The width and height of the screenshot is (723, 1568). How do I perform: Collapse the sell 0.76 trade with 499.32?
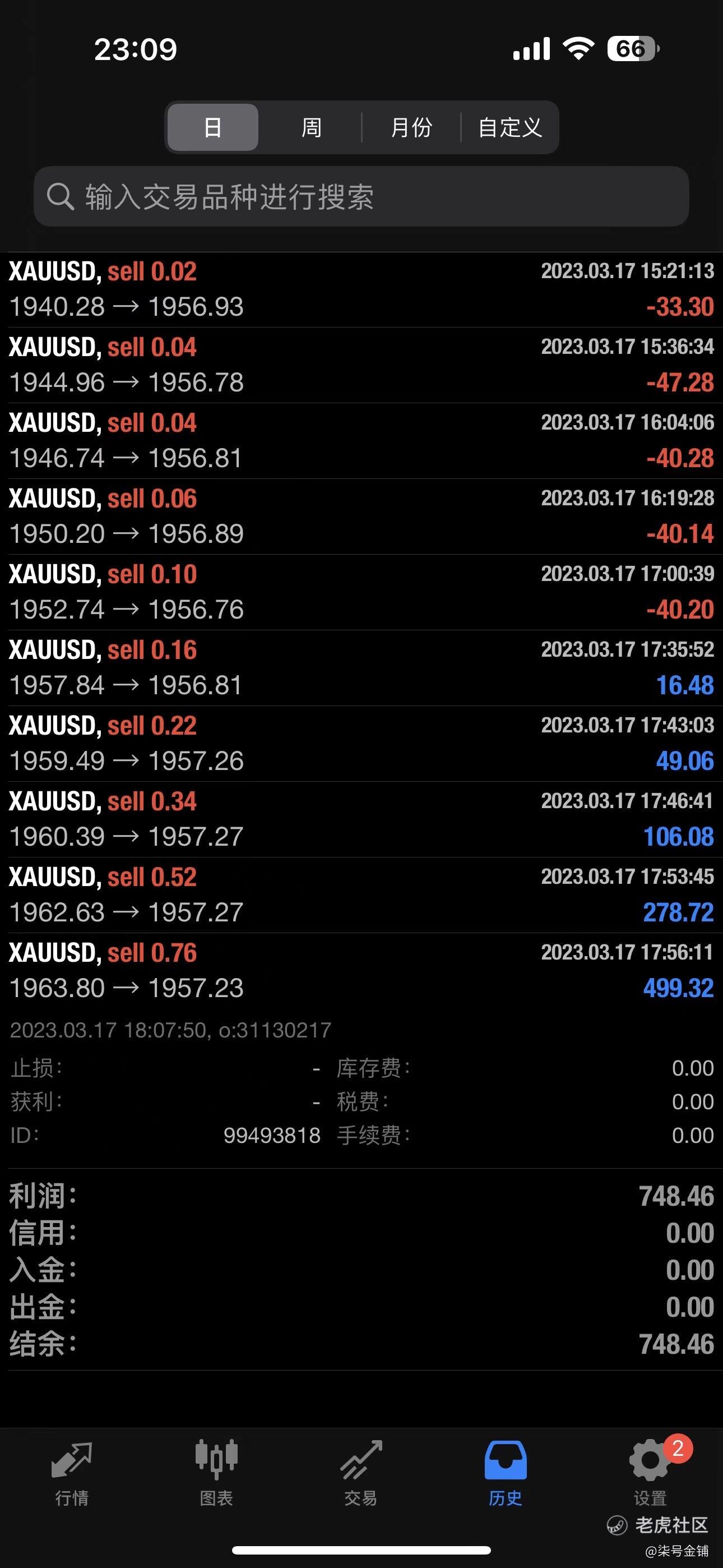(x=361, y=971)
